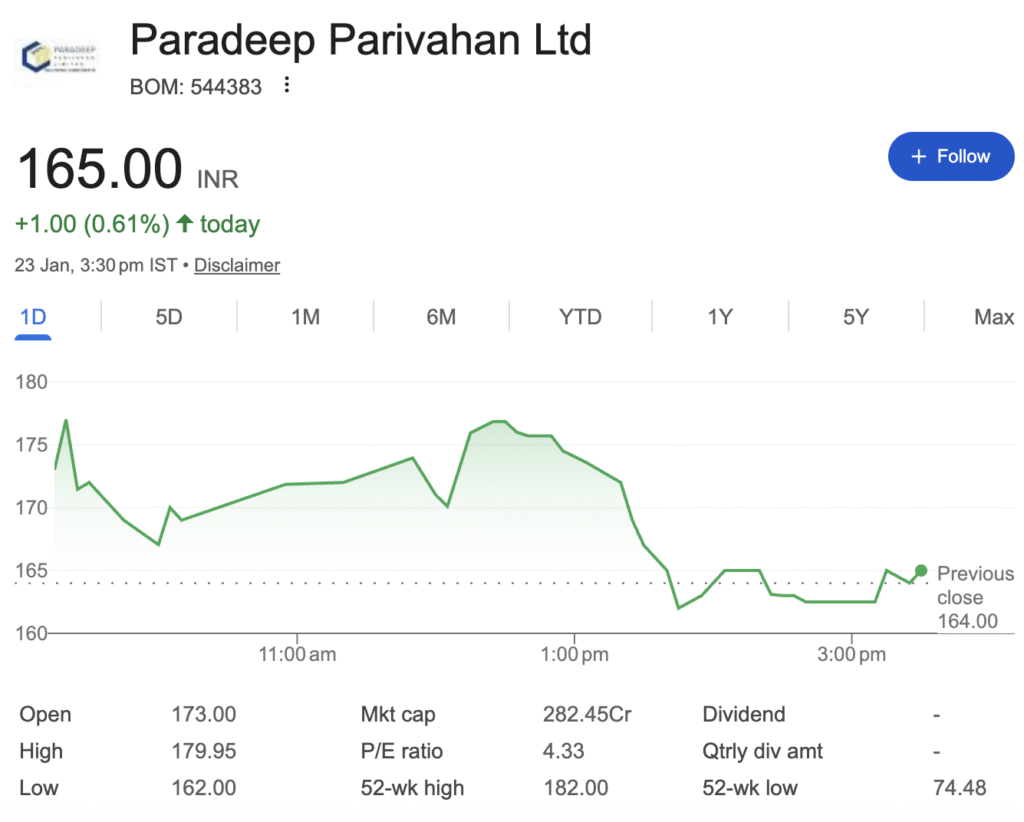The image size is (1024, 822).
Task: Open the Disclaimer link
Action: click(x=237, y=265)
